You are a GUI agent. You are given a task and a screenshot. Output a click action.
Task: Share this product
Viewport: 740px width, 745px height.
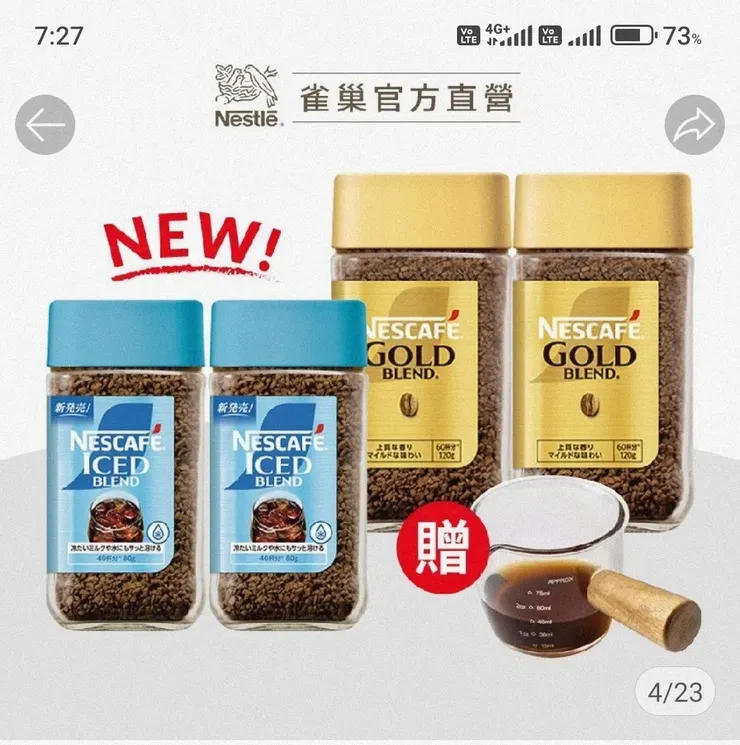point(694,125)
